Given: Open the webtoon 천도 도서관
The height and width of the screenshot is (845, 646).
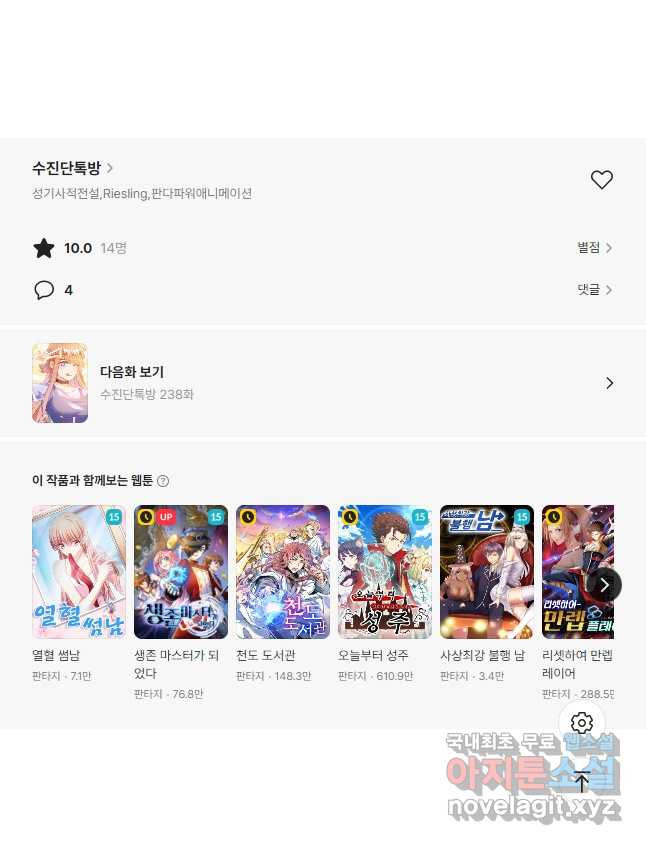Looking at the screenshot, I should 283,572.
